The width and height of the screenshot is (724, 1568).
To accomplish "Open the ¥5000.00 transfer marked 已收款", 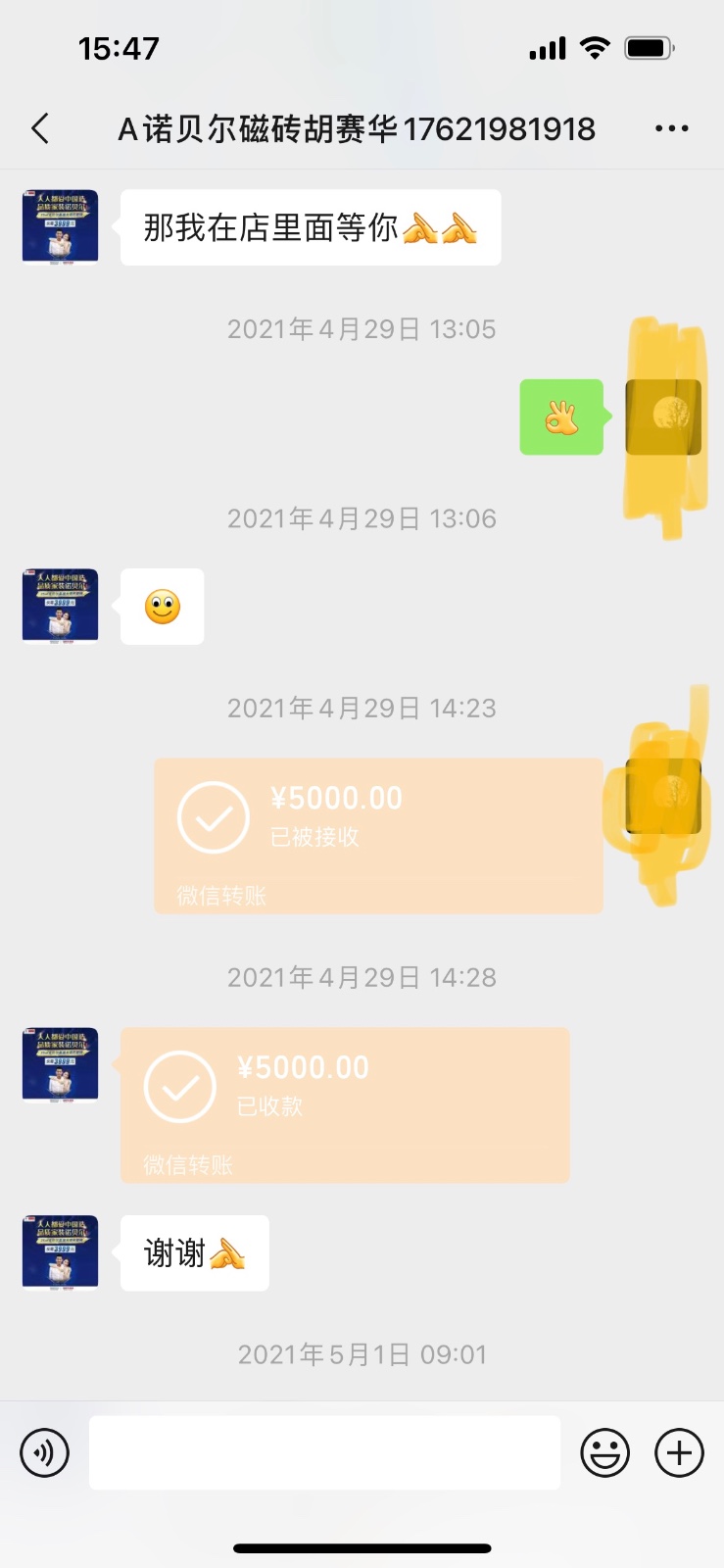I will pos(345,1104).
